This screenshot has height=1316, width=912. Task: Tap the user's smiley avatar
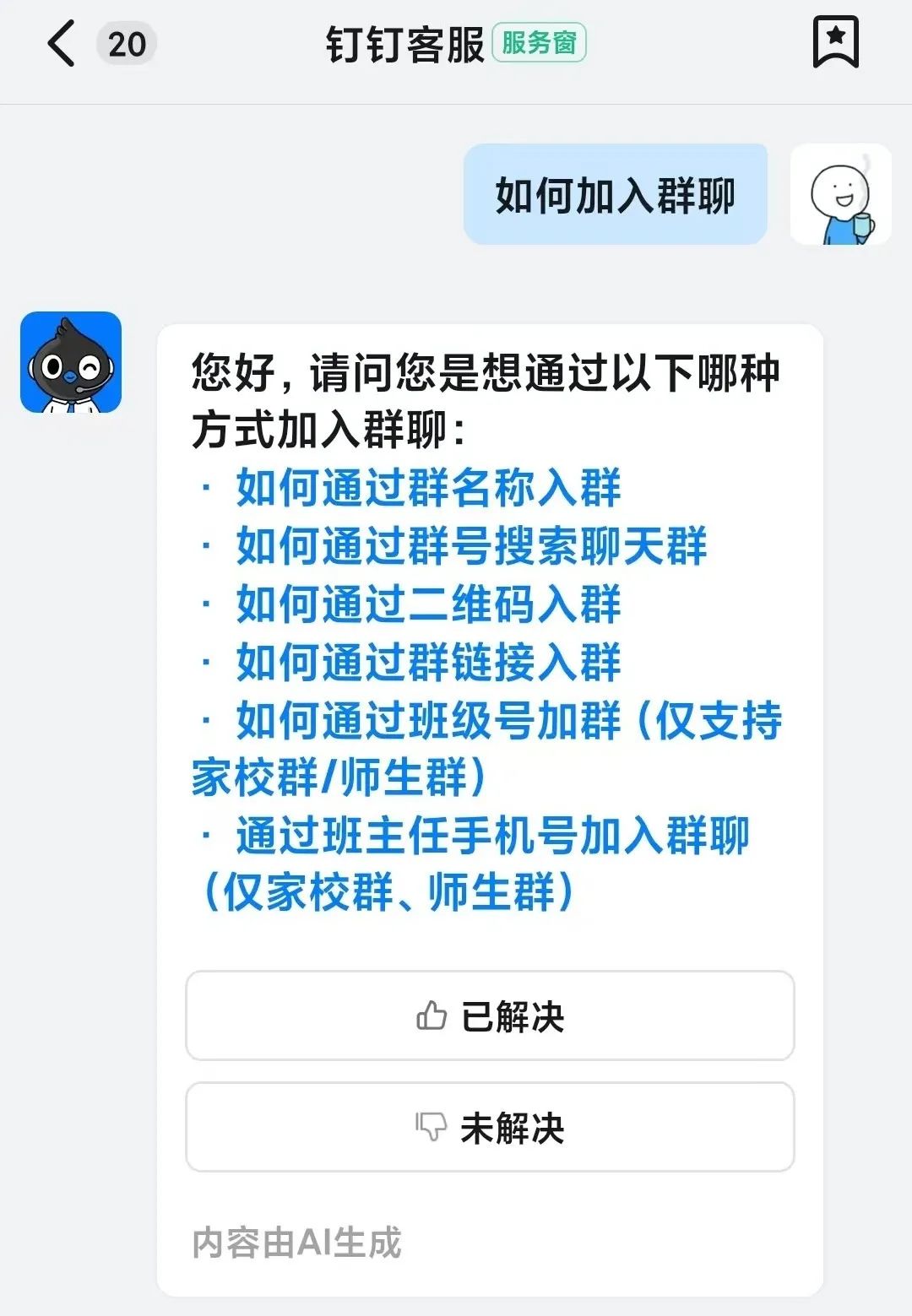coord(841,195)
